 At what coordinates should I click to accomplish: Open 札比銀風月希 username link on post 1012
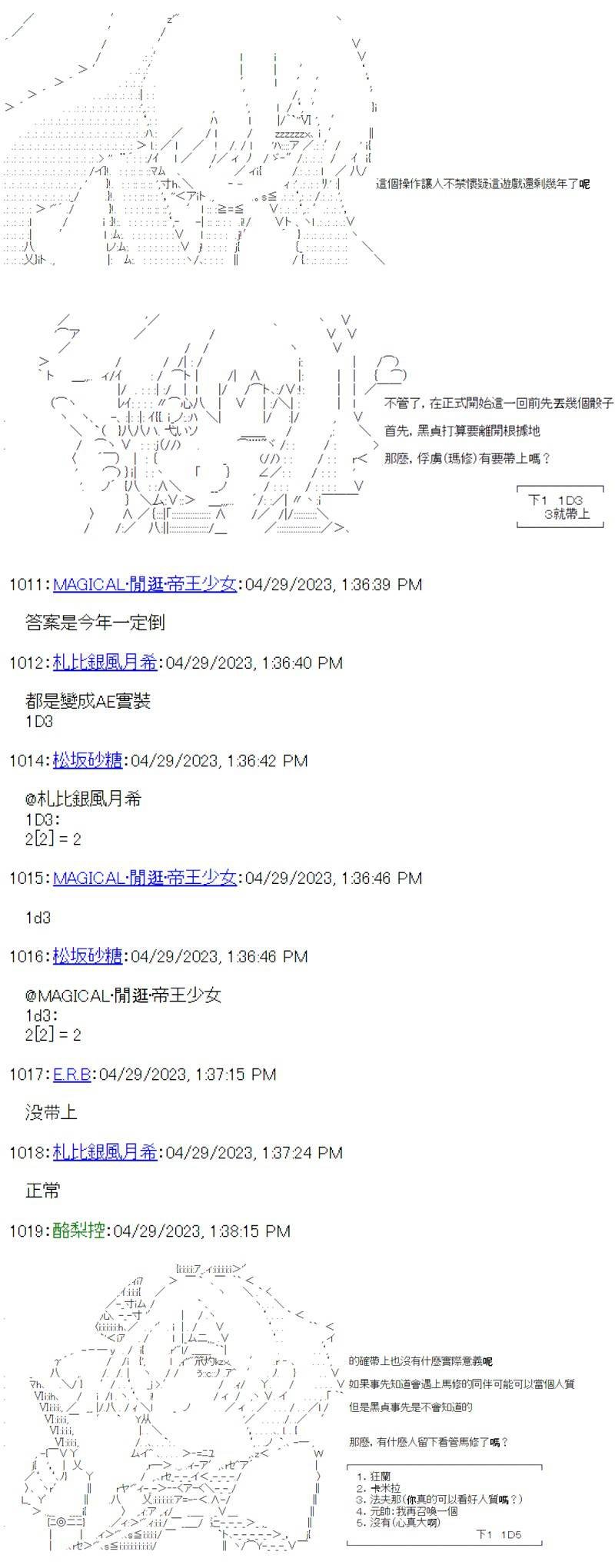(105, 663)
